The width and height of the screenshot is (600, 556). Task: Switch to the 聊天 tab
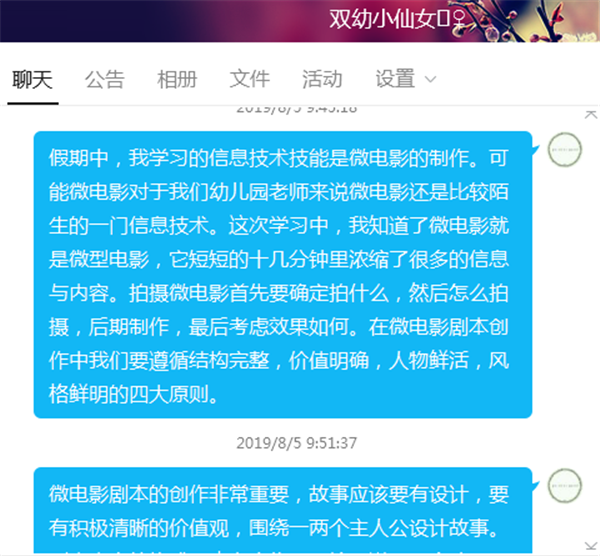click(x=32, y=79)
